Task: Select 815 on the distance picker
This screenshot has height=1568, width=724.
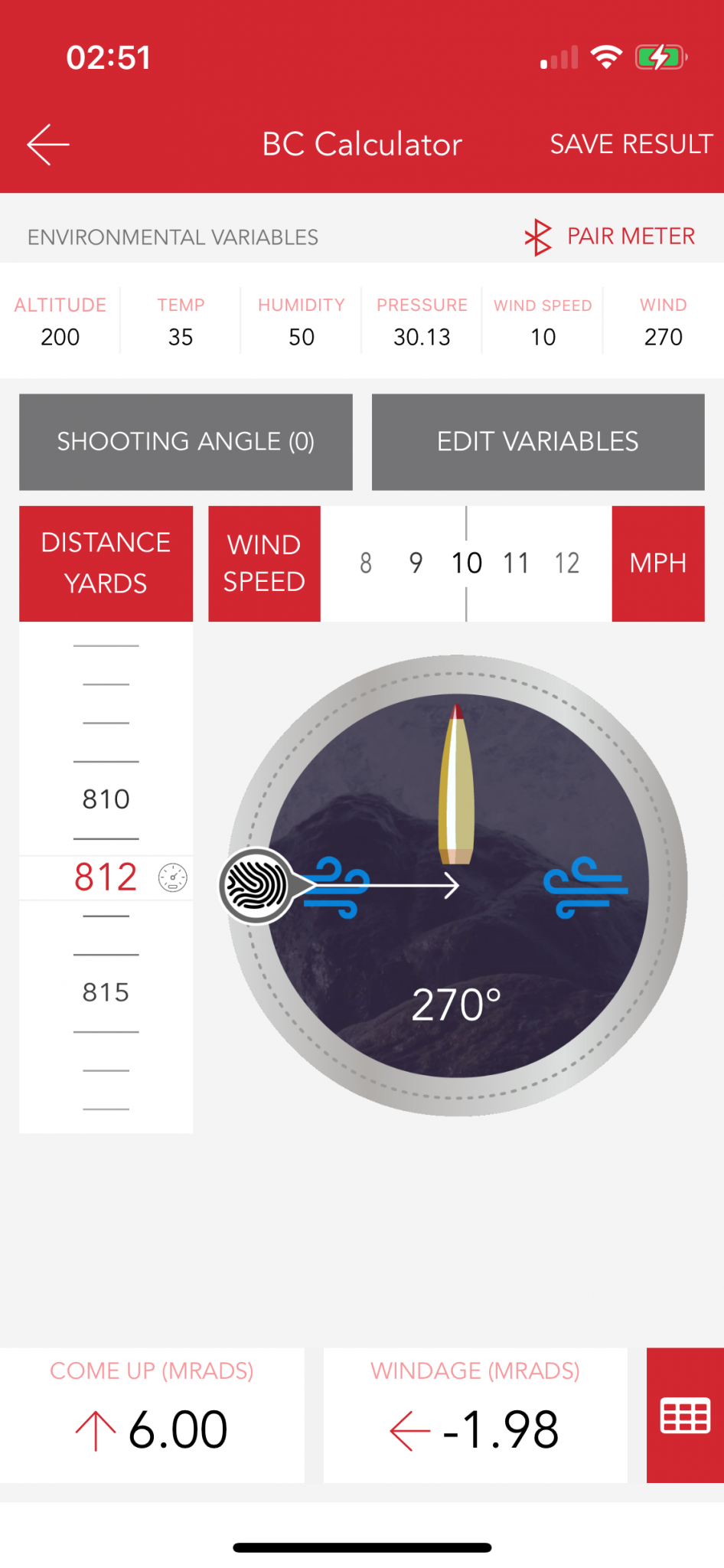Action: pyautogui.click(x=106, y=992)
